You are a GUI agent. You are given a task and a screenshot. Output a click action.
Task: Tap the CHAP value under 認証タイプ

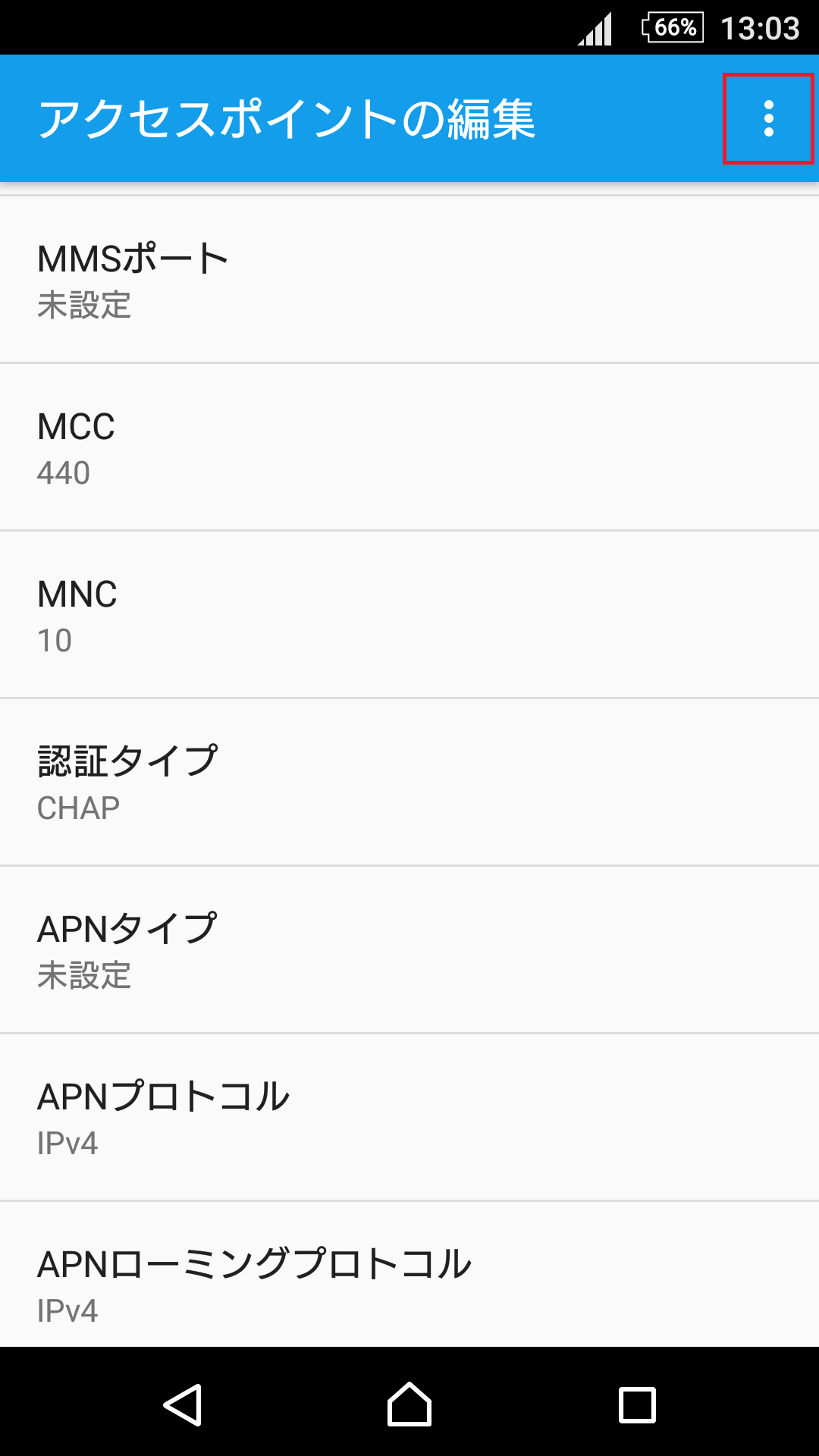[x=78, y=807]
